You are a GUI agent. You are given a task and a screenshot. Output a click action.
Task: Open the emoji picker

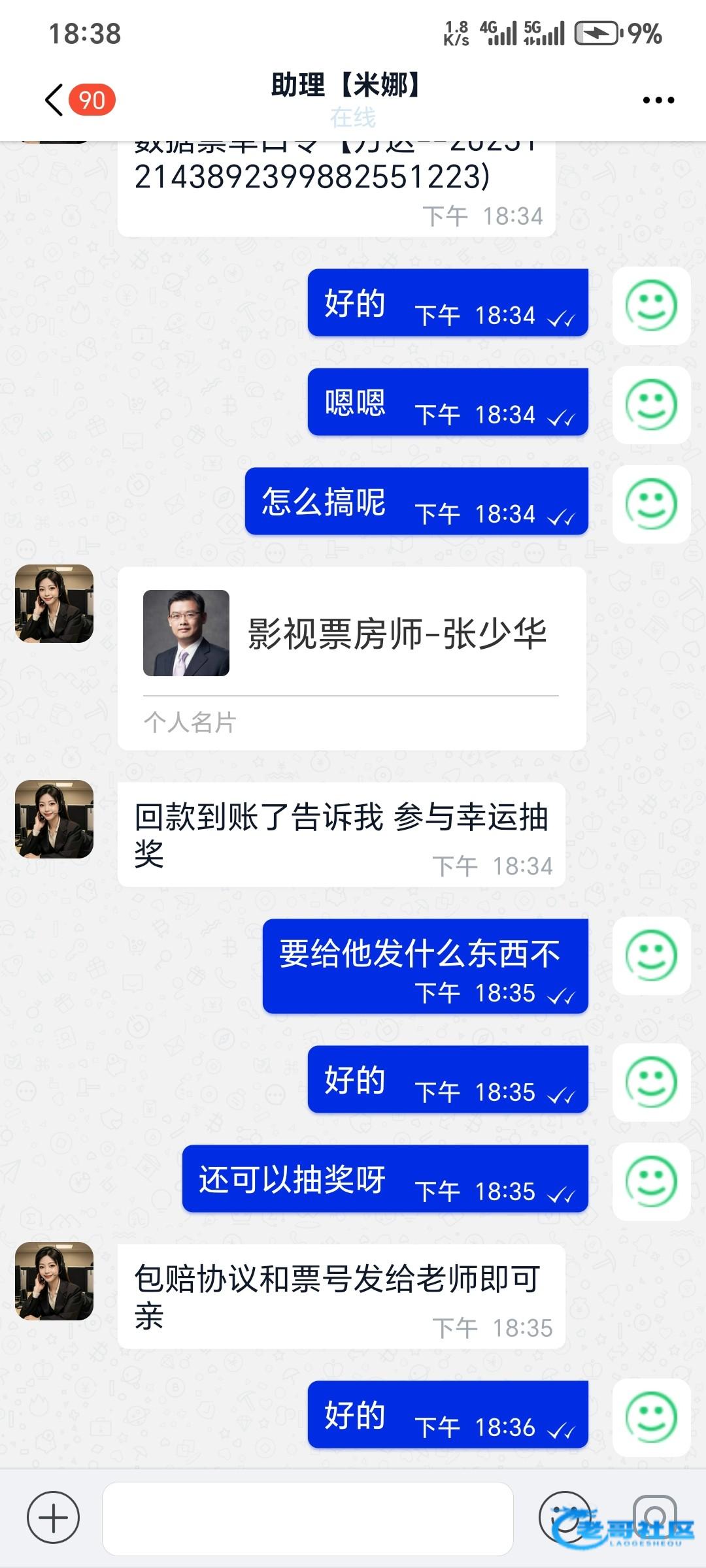[x=563, y=1517]
